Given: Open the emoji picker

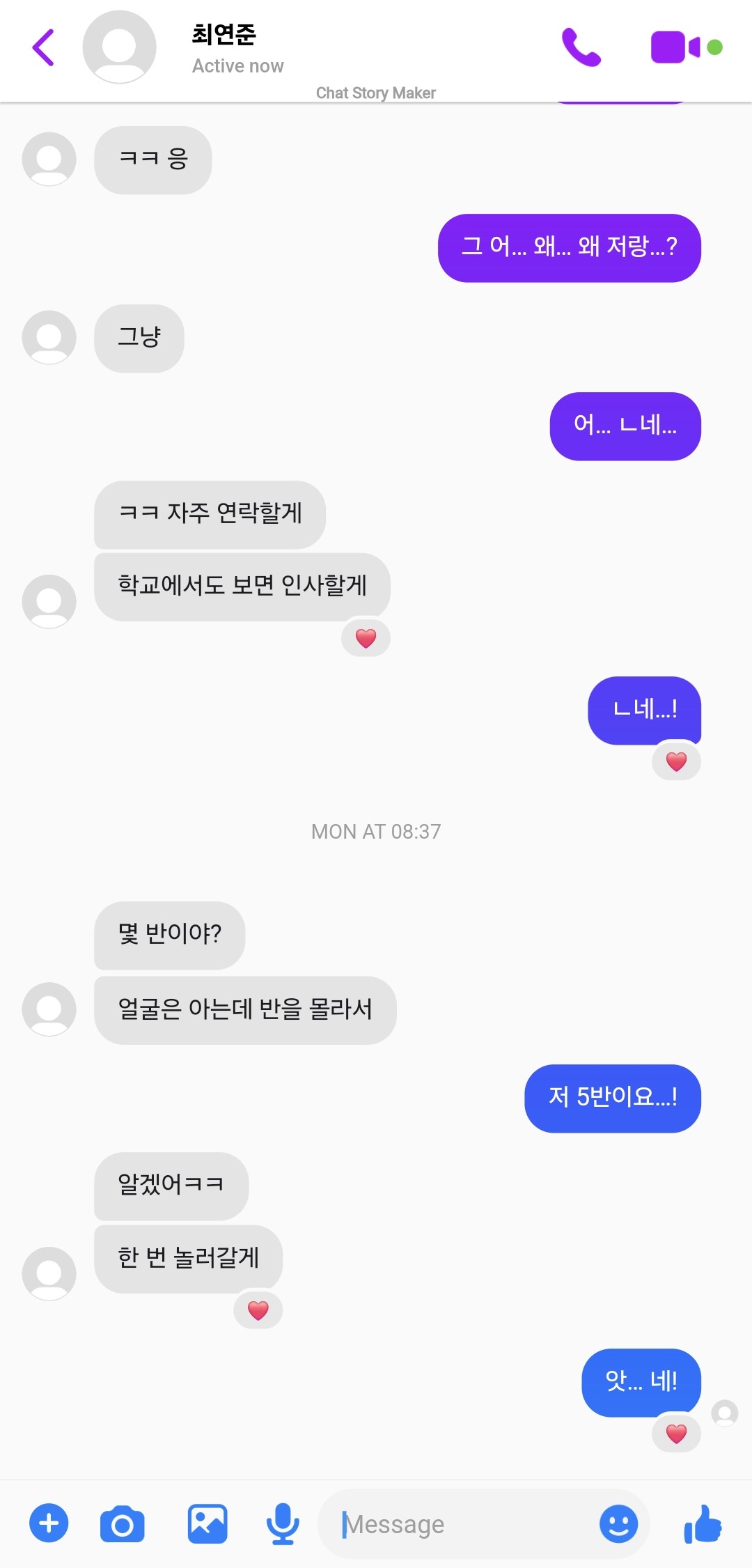Looking at the screenshot, I should coord(618,1524).
